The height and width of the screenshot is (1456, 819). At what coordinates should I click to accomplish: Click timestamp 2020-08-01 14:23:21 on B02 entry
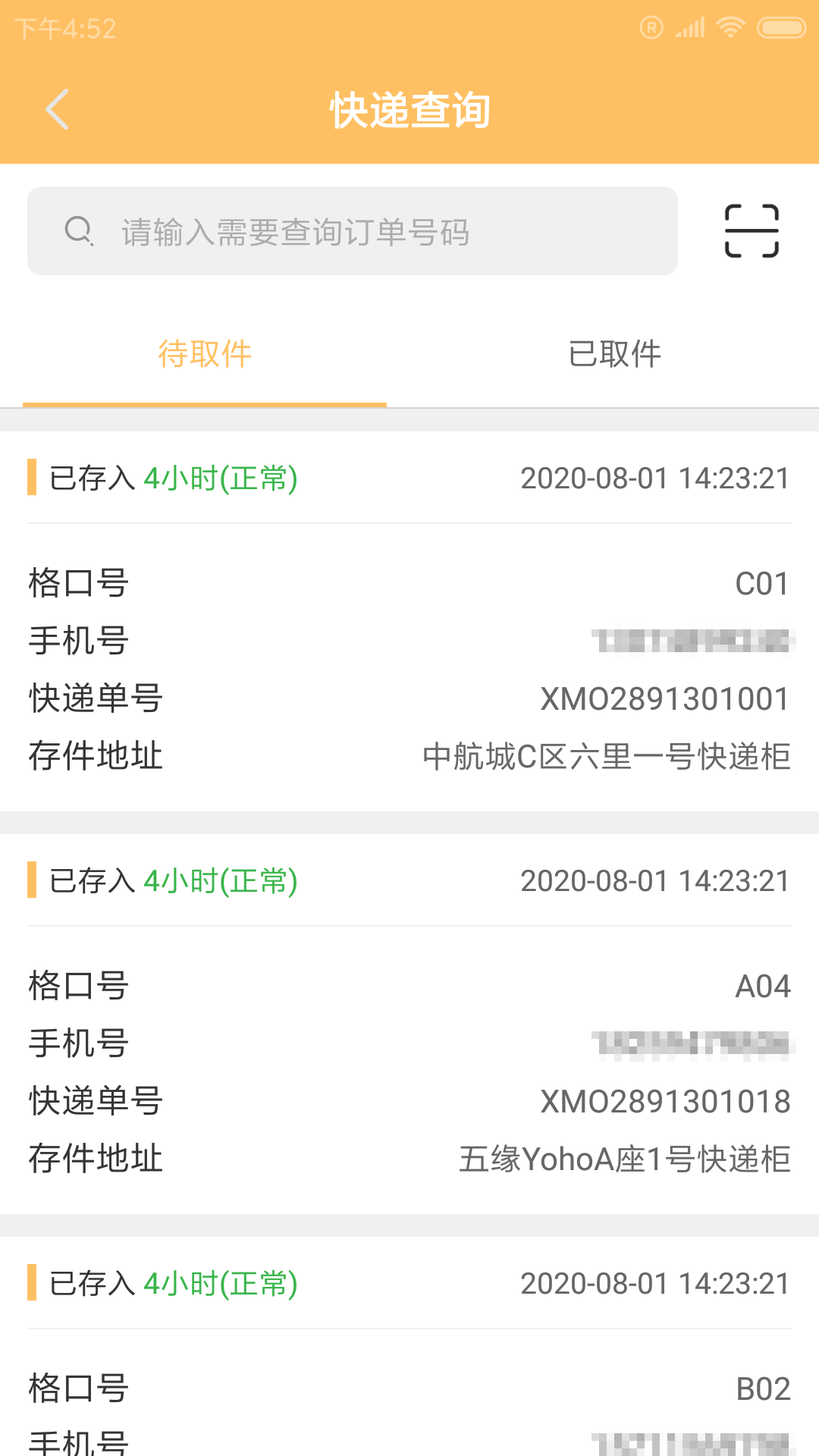pos(654,1282)
